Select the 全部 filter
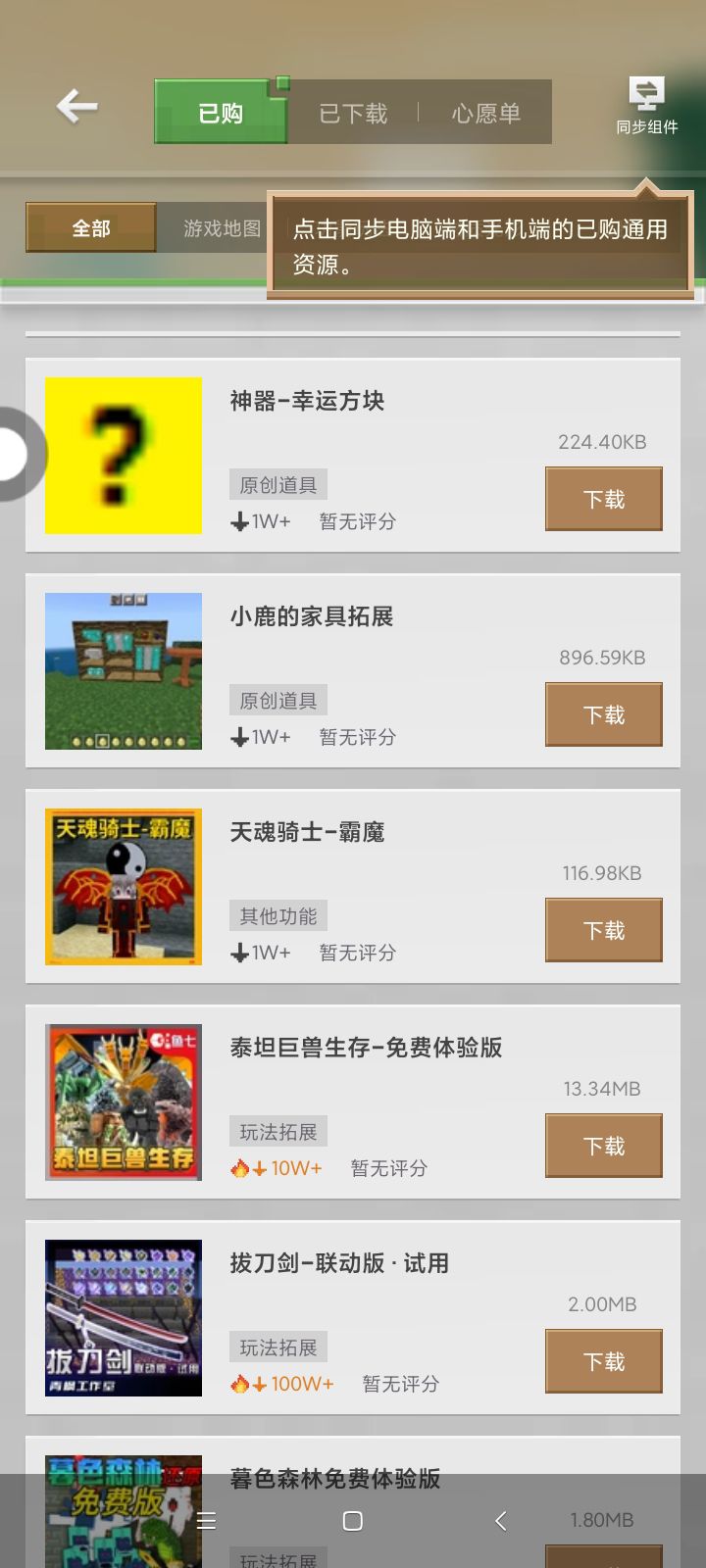Viewport: 706px width, 1568px height. click(x=91, y=228)
